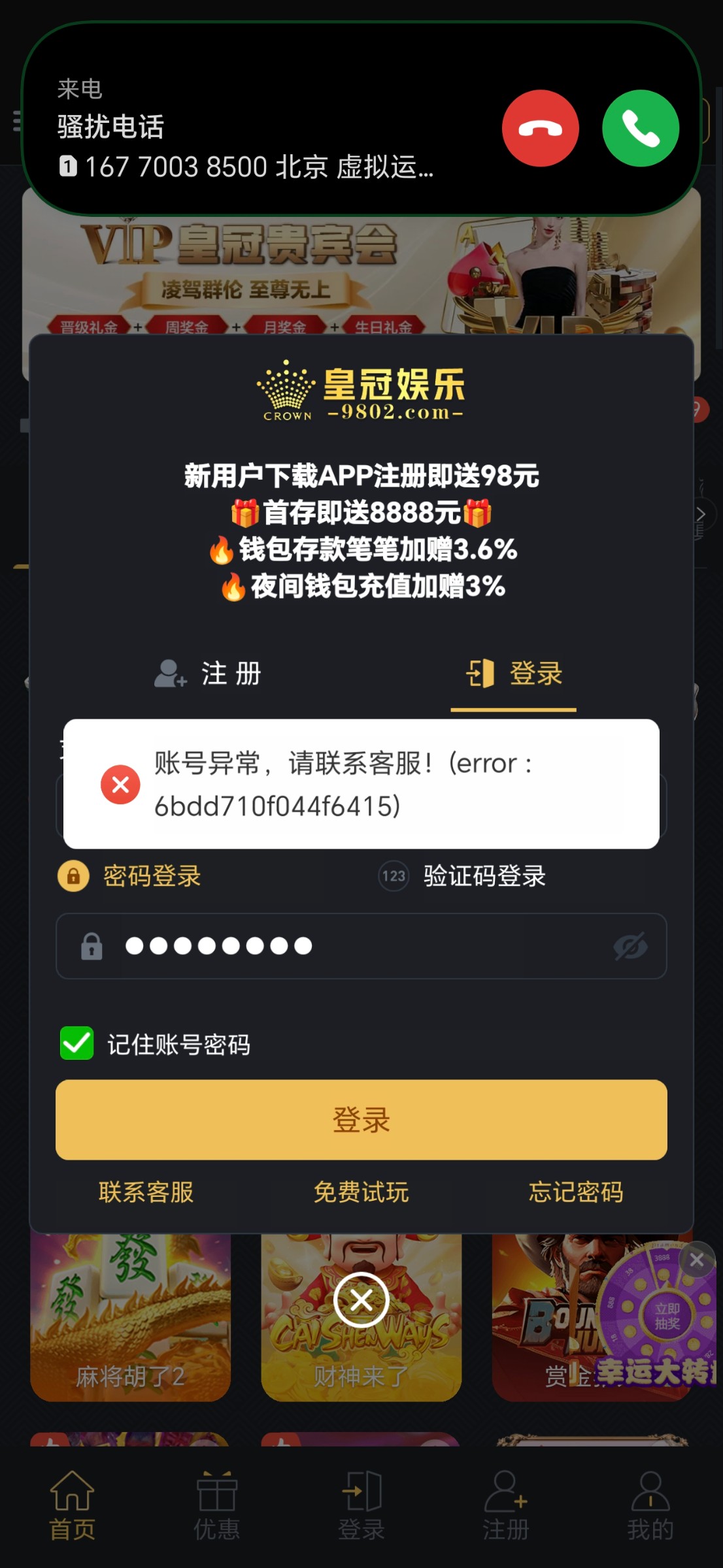Close the login dialog
This screenshot has height=1568, width=723.
(x=361, y=1300)
